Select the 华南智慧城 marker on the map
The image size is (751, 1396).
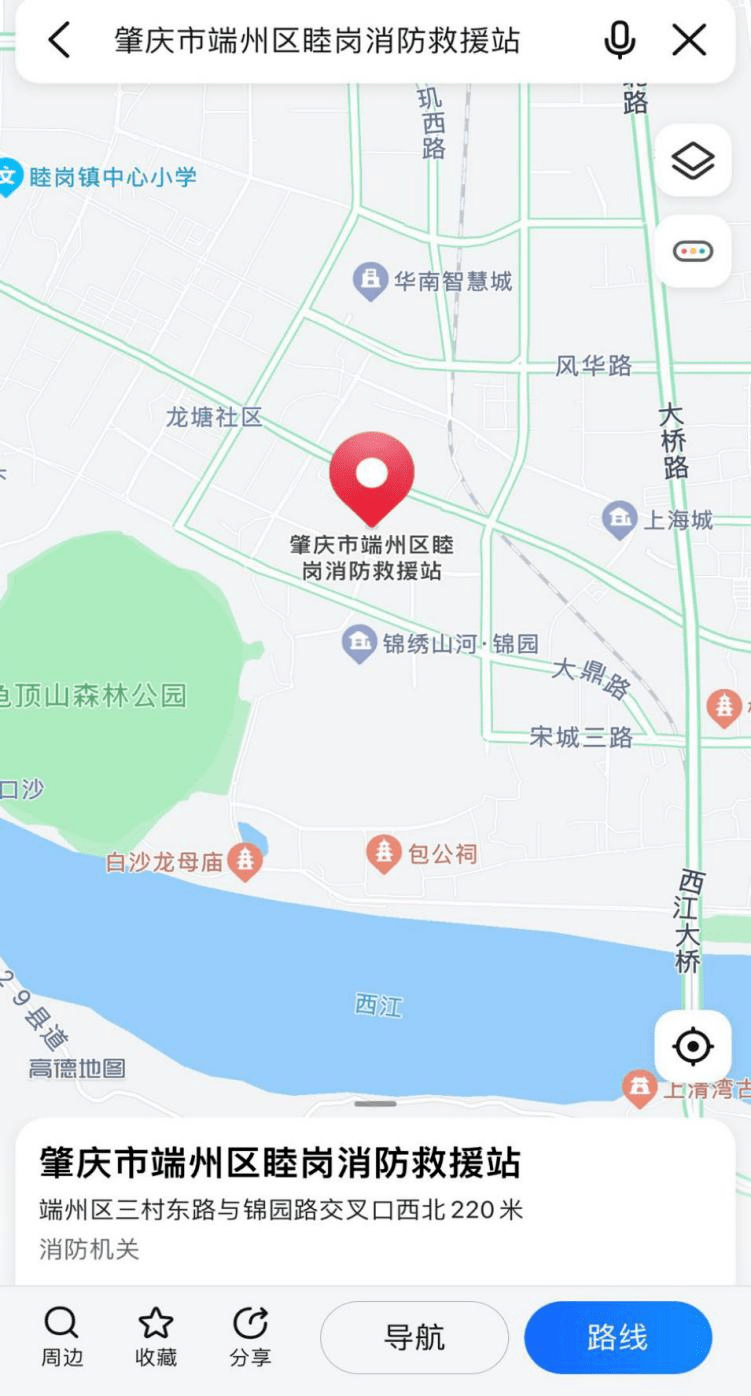pyautogui.click(x=371, y=281)
